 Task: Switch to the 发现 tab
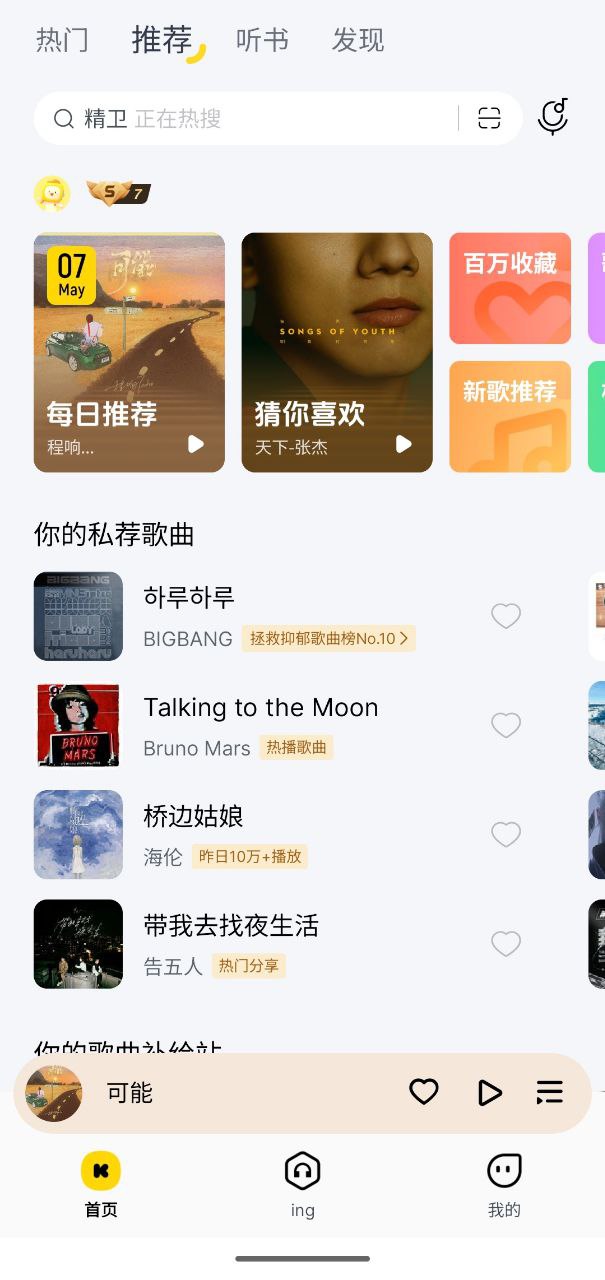pos(358,40)
